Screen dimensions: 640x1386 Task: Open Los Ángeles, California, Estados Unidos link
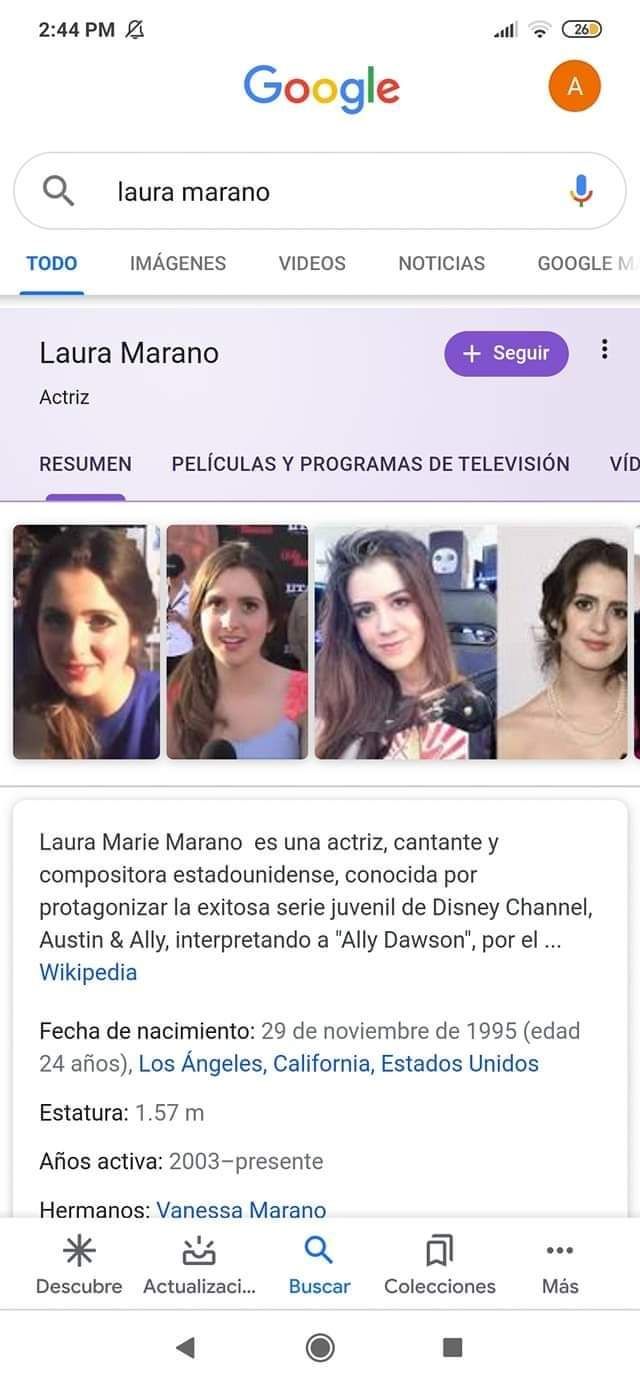338,1063
